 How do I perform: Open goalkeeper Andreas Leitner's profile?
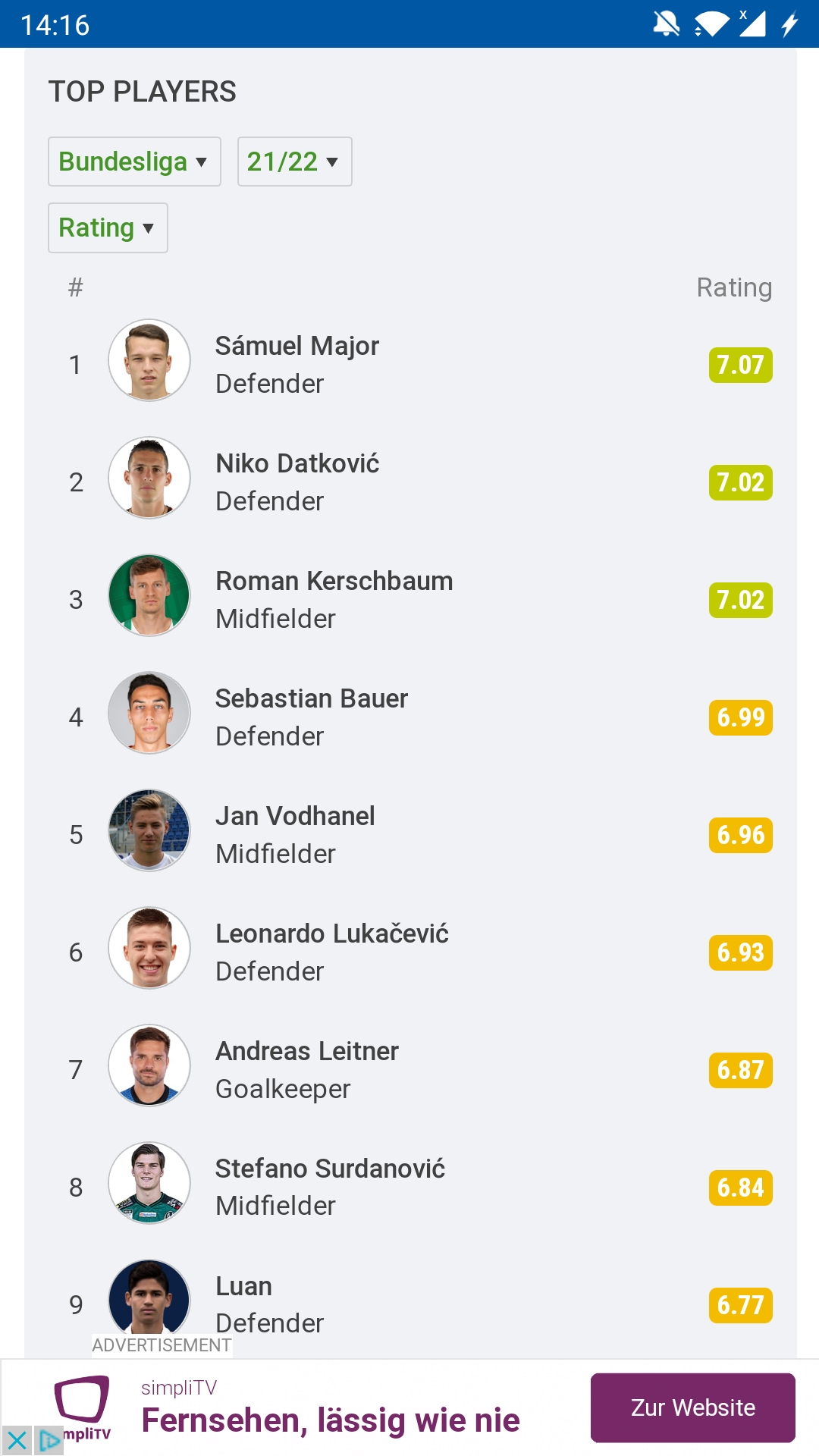click(410, 1070)
